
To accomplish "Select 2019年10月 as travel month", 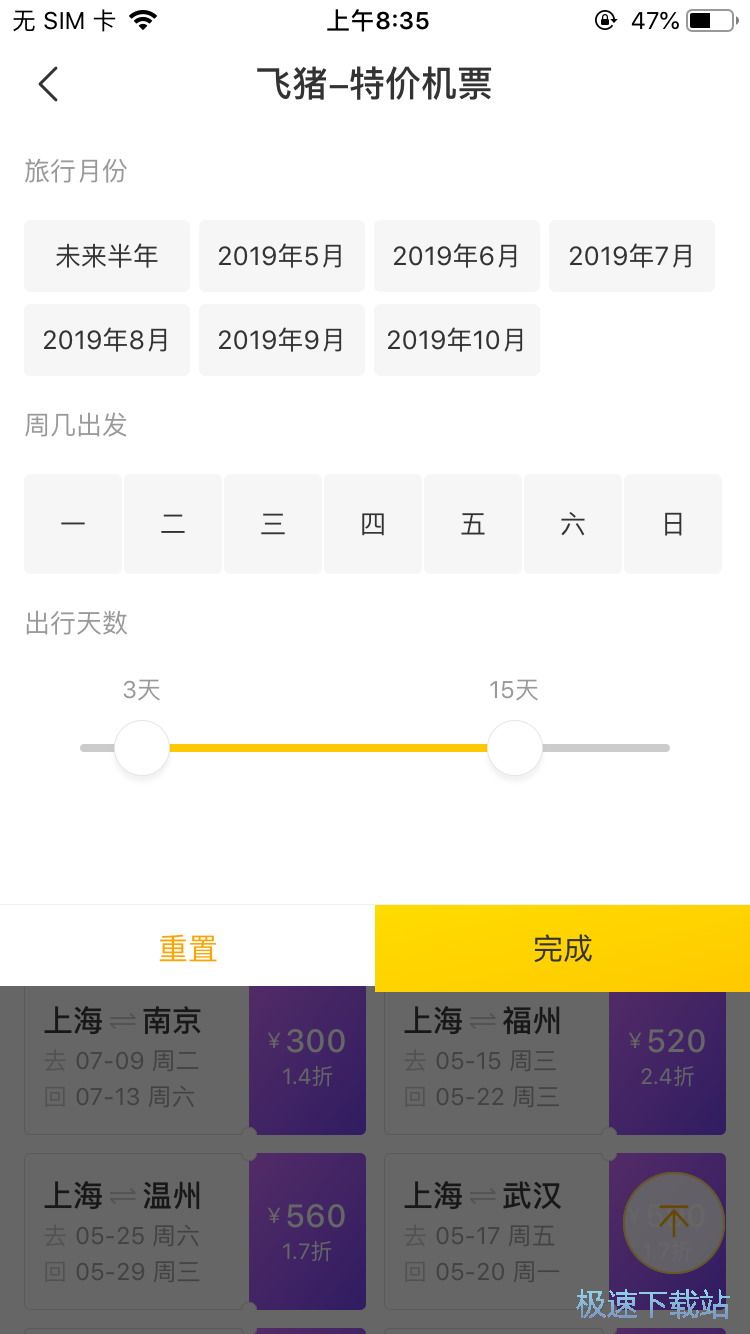I will click(x=456, y=339).
